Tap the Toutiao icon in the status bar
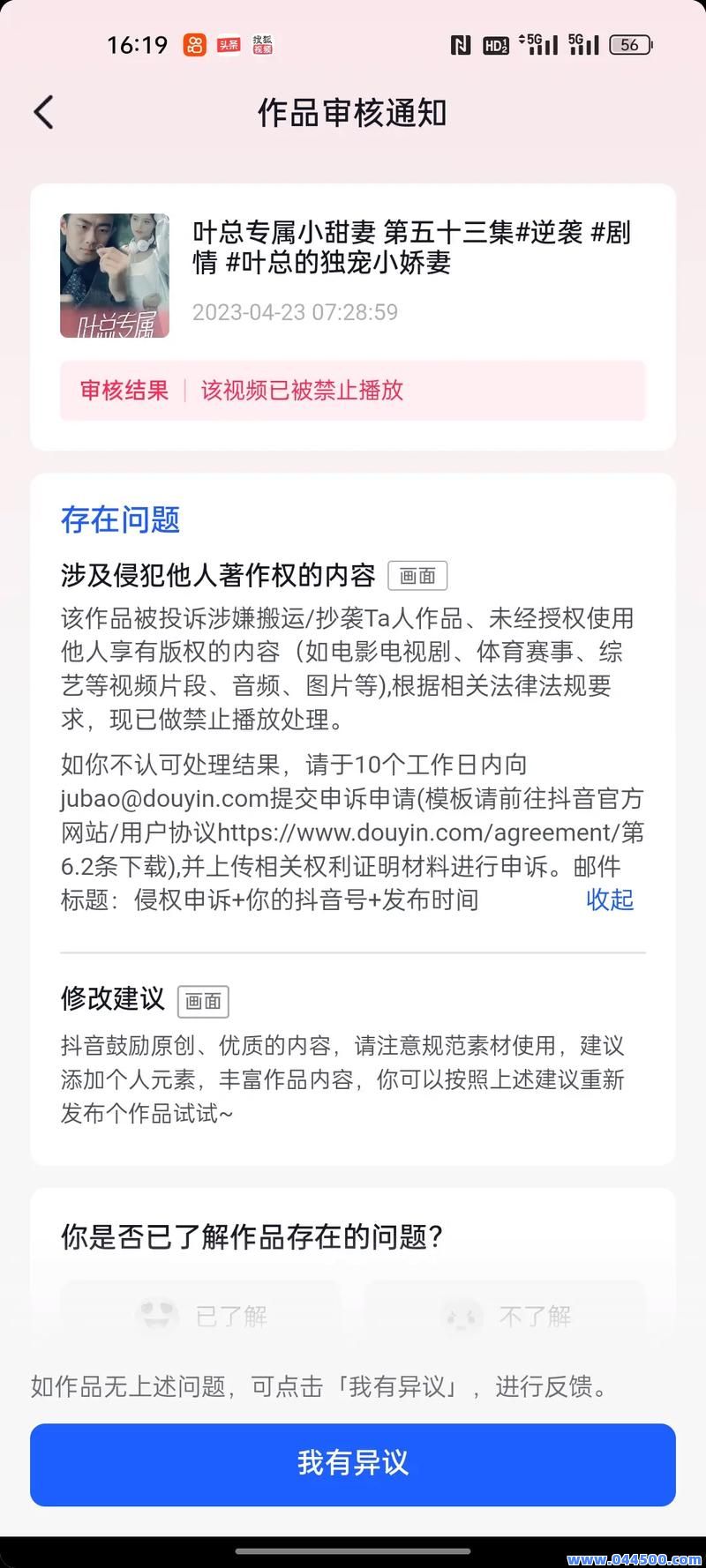Viewport: 706px width, 1568px height. [228, 43]
